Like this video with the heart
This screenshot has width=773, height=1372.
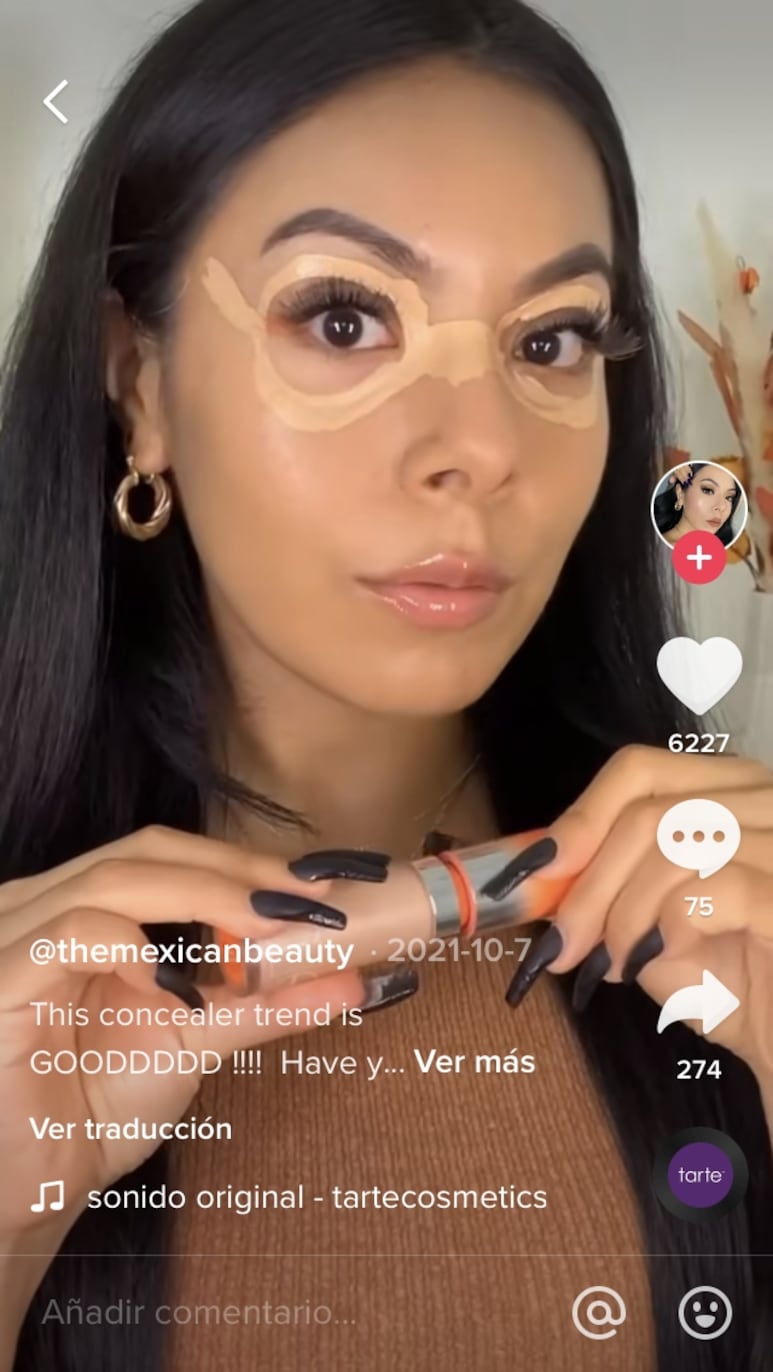click(699, 676)
